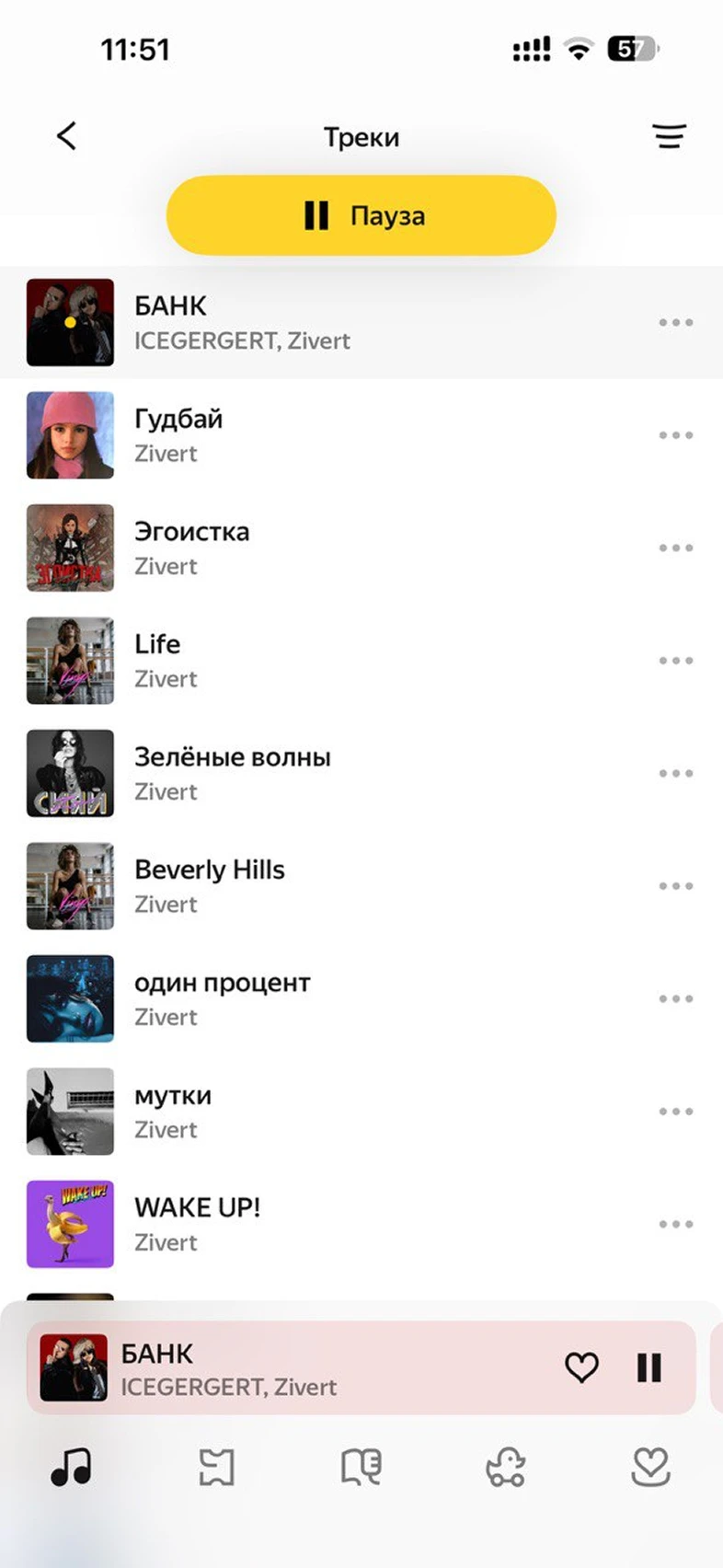Play the track Эгоистка
The height and width of the screenshot is (1568, 723).
[x=276, y=548]
